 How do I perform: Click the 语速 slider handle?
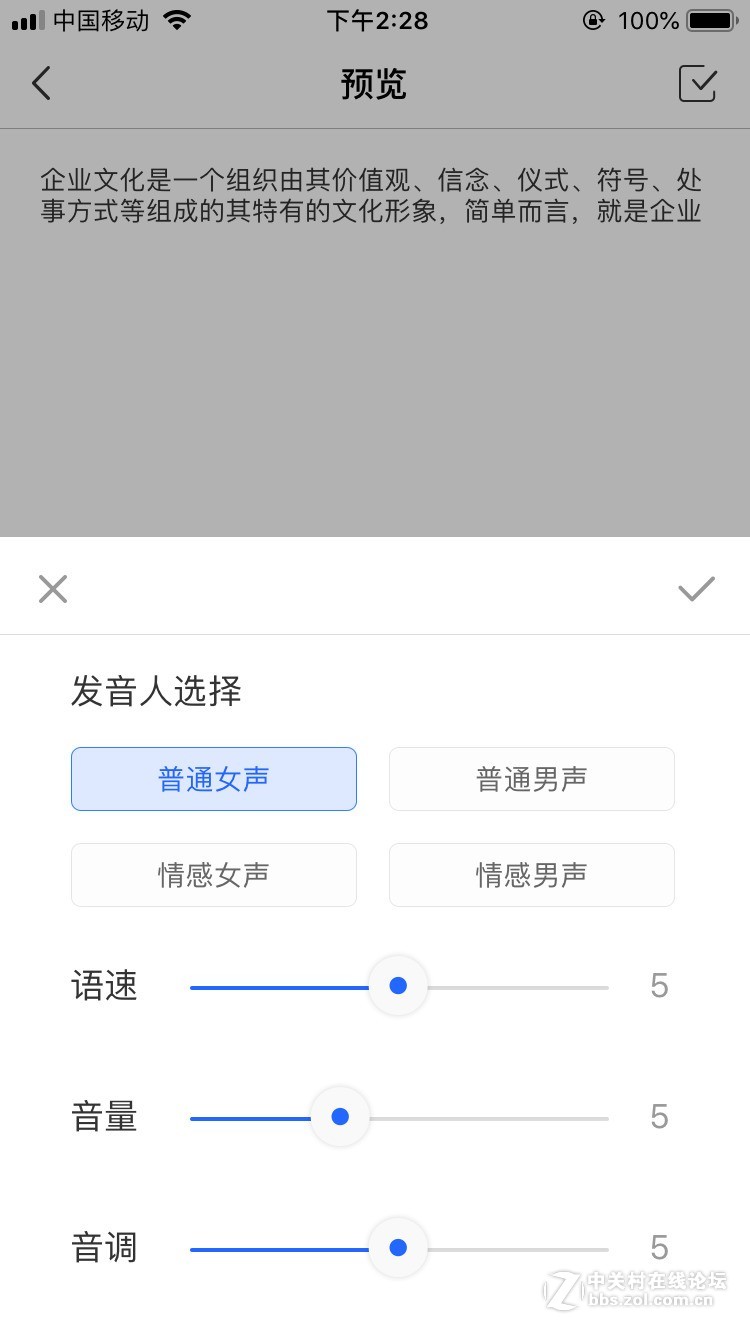point(398,985)
